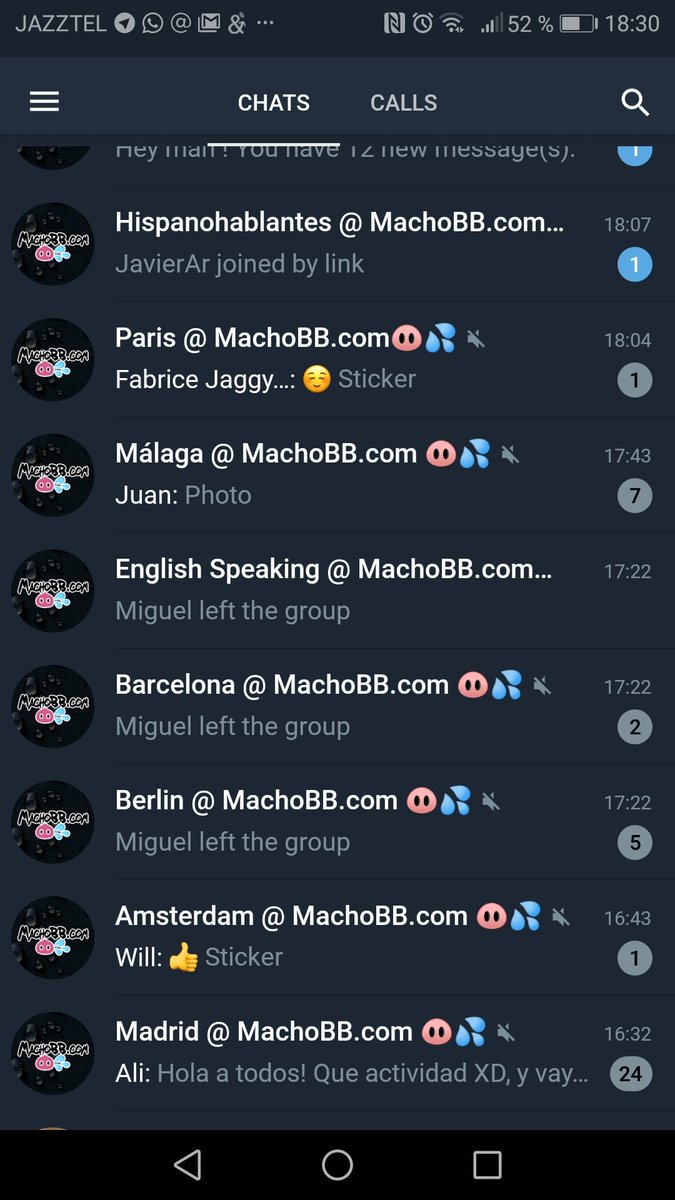Open the Amsterdam @ MachoBB.com chat
Viewport: 675px width, 1200px height.
pos(340,936)
